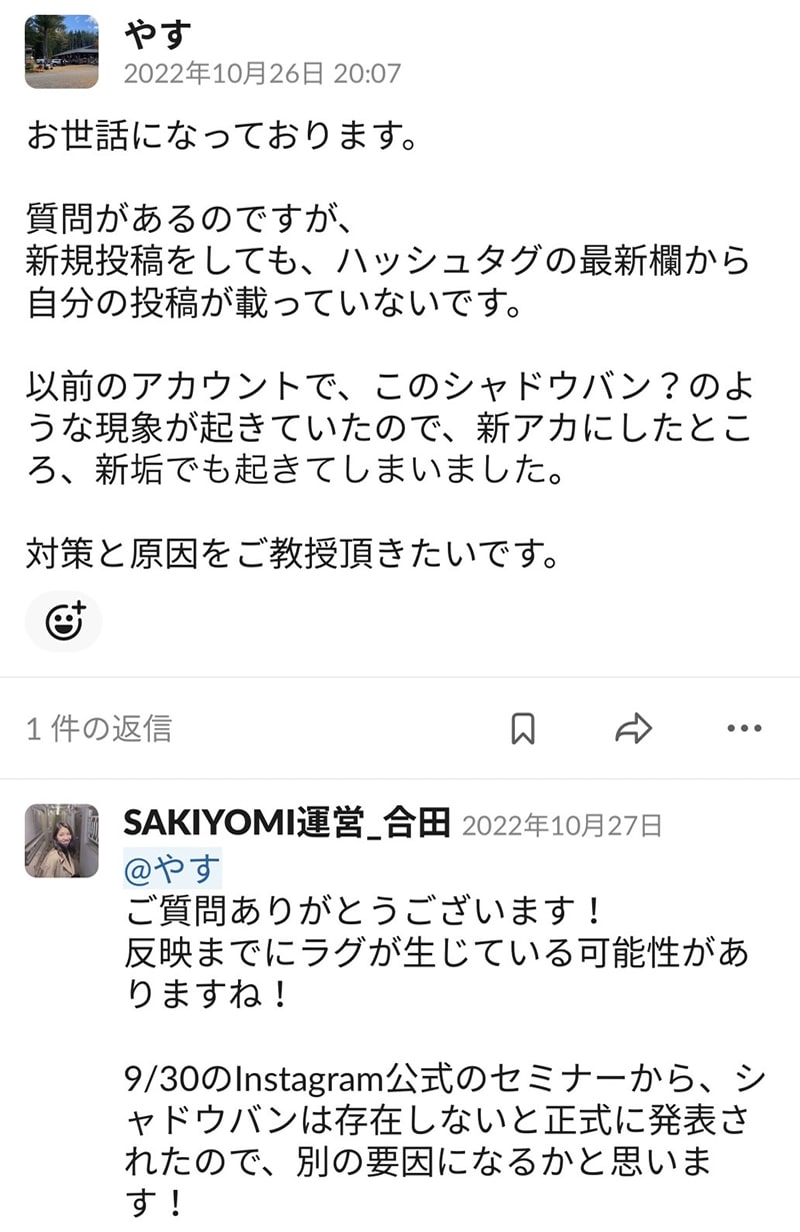The image size is (800, 1232).
Task: Open the 1 件の返信 replies thread
Action: click(x=99, y=729)
